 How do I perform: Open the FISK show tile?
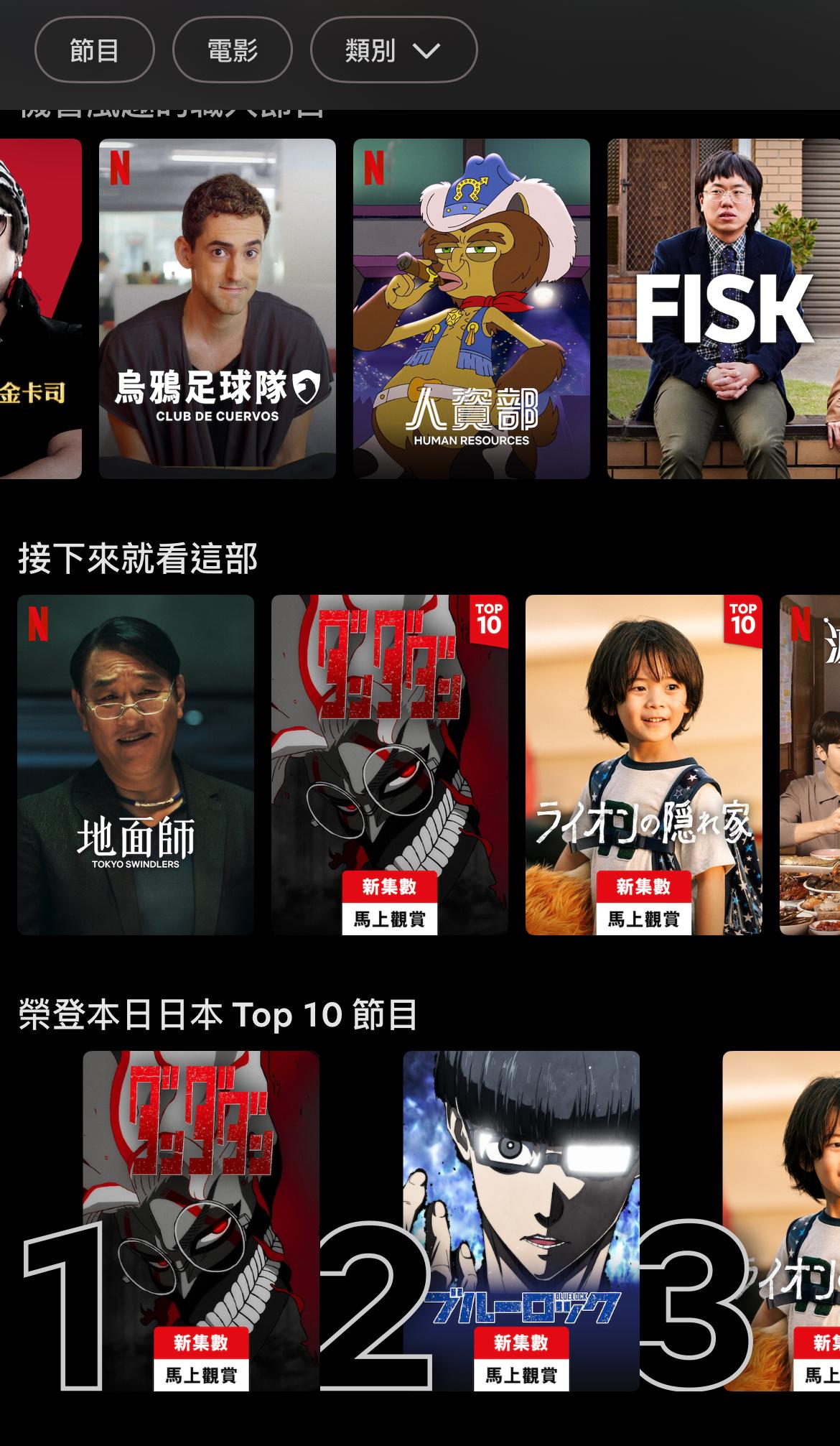coord(723,308)
